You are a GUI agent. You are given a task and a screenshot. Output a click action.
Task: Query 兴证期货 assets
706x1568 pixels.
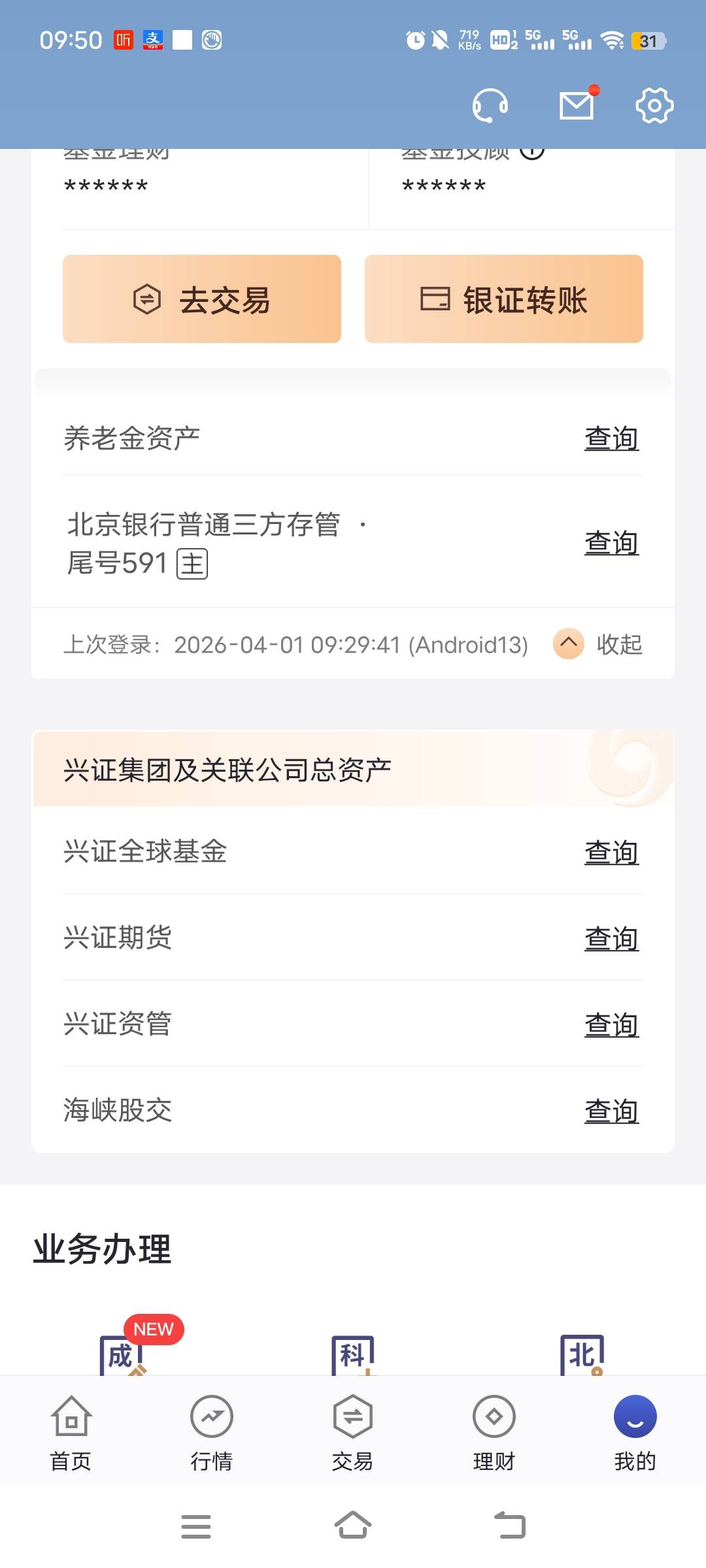click(611, 938)
